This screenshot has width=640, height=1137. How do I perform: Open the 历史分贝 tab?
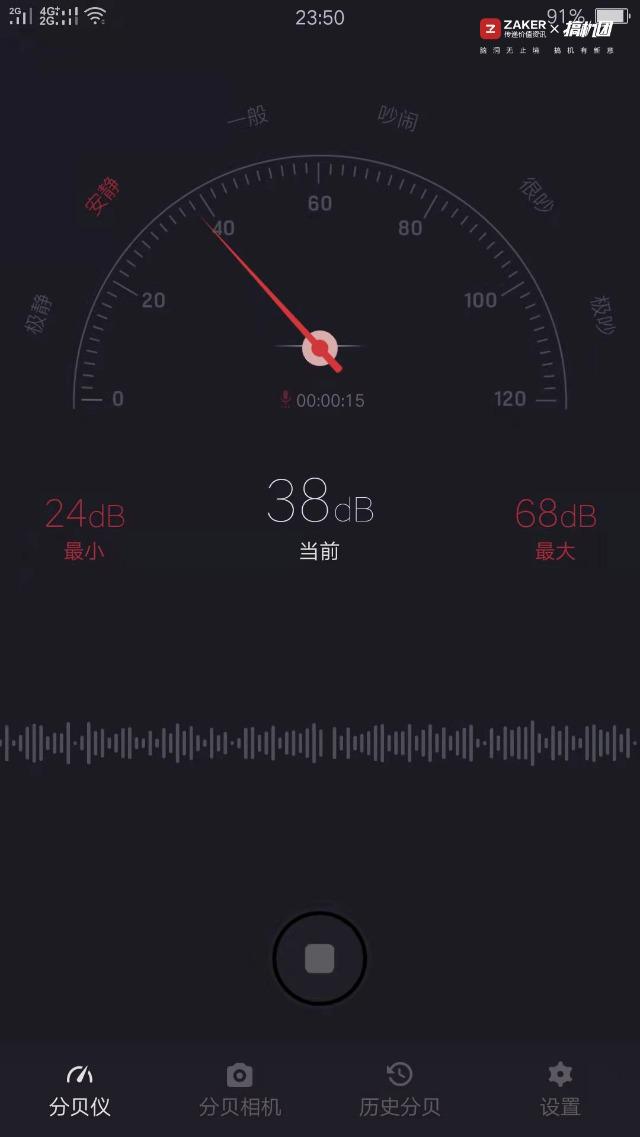(x=399, y=1090)
